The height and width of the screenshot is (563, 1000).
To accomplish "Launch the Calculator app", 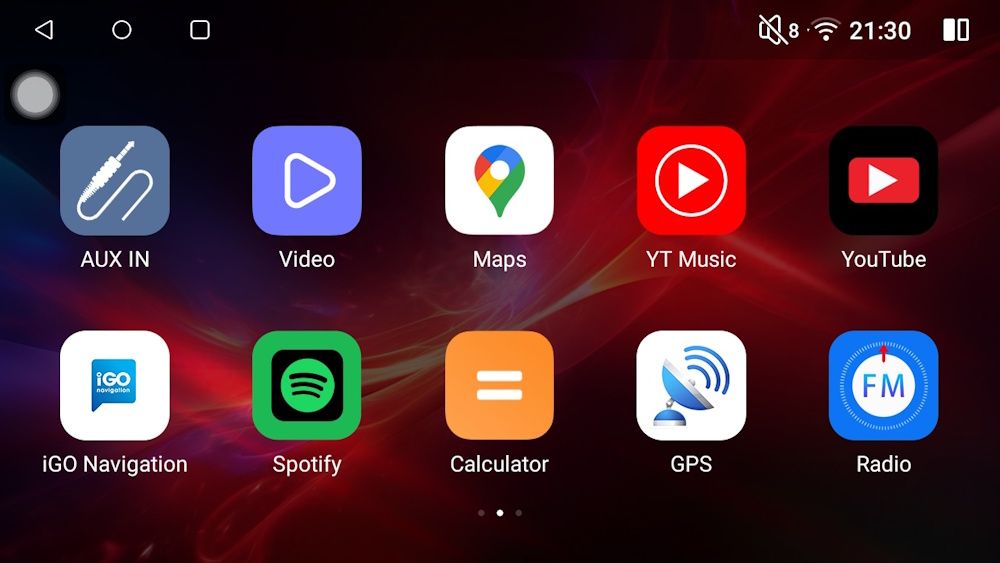I will 499,386.
